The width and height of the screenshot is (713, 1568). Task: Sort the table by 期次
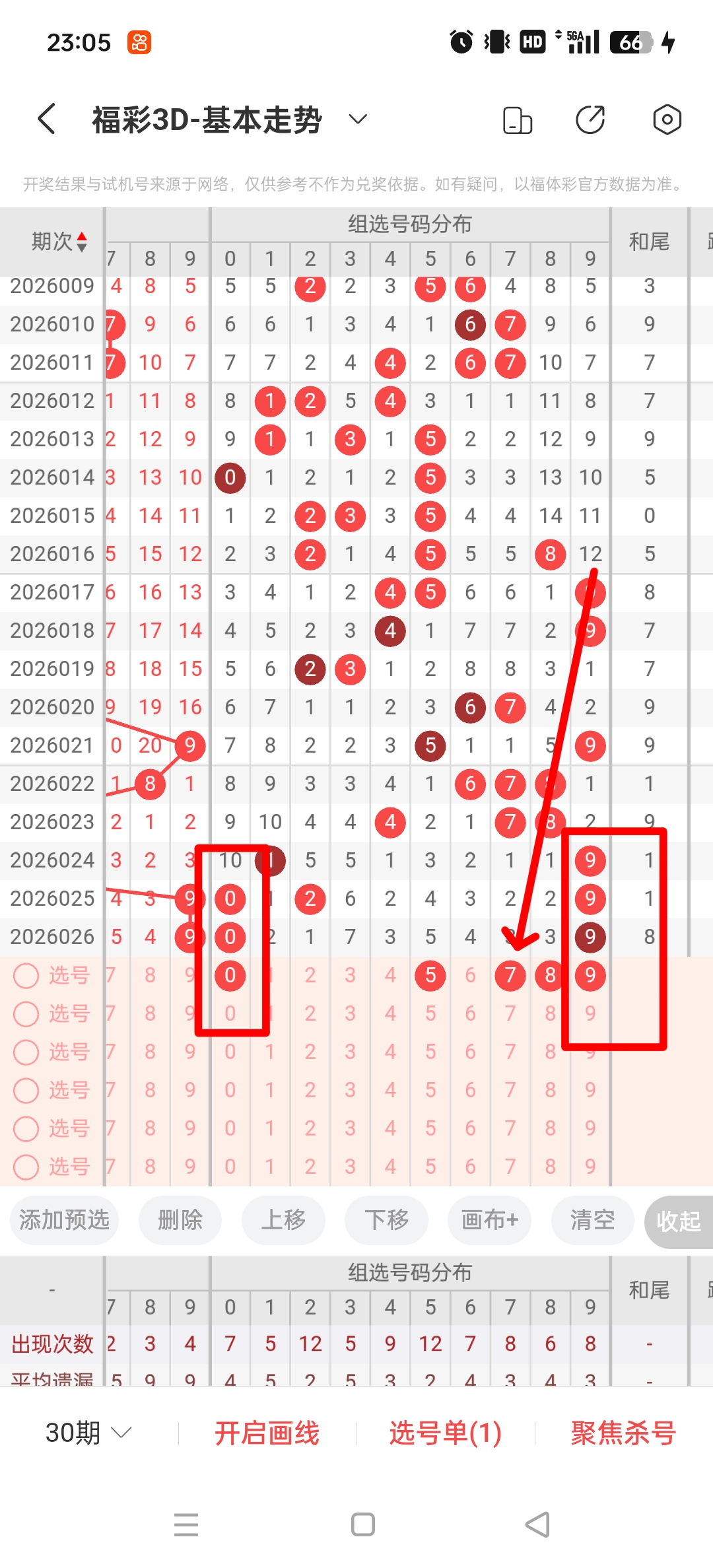59,242
